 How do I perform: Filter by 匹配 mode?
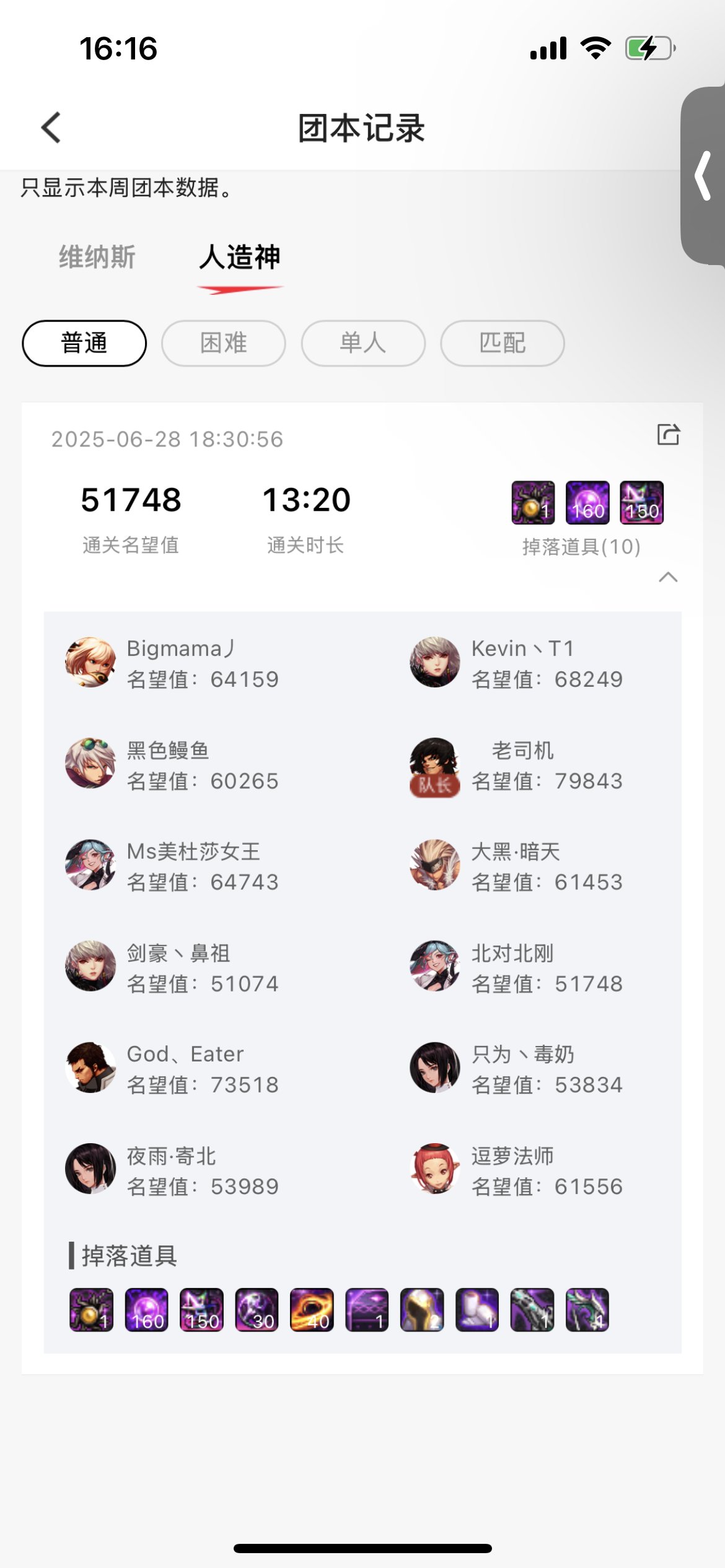503,343
